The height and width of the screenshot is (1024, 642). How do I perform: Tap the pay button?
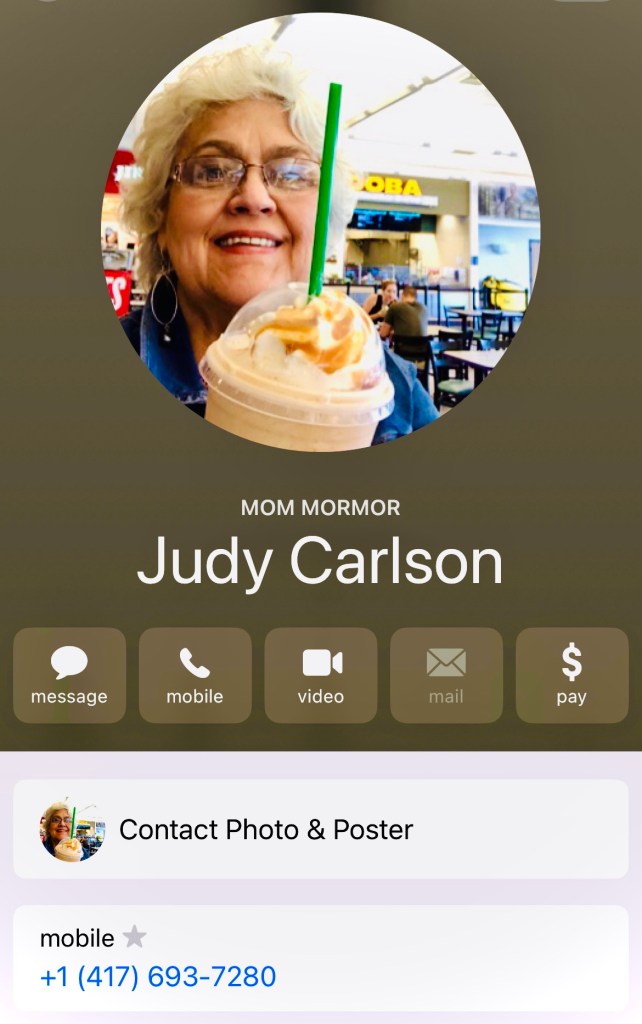571,675
